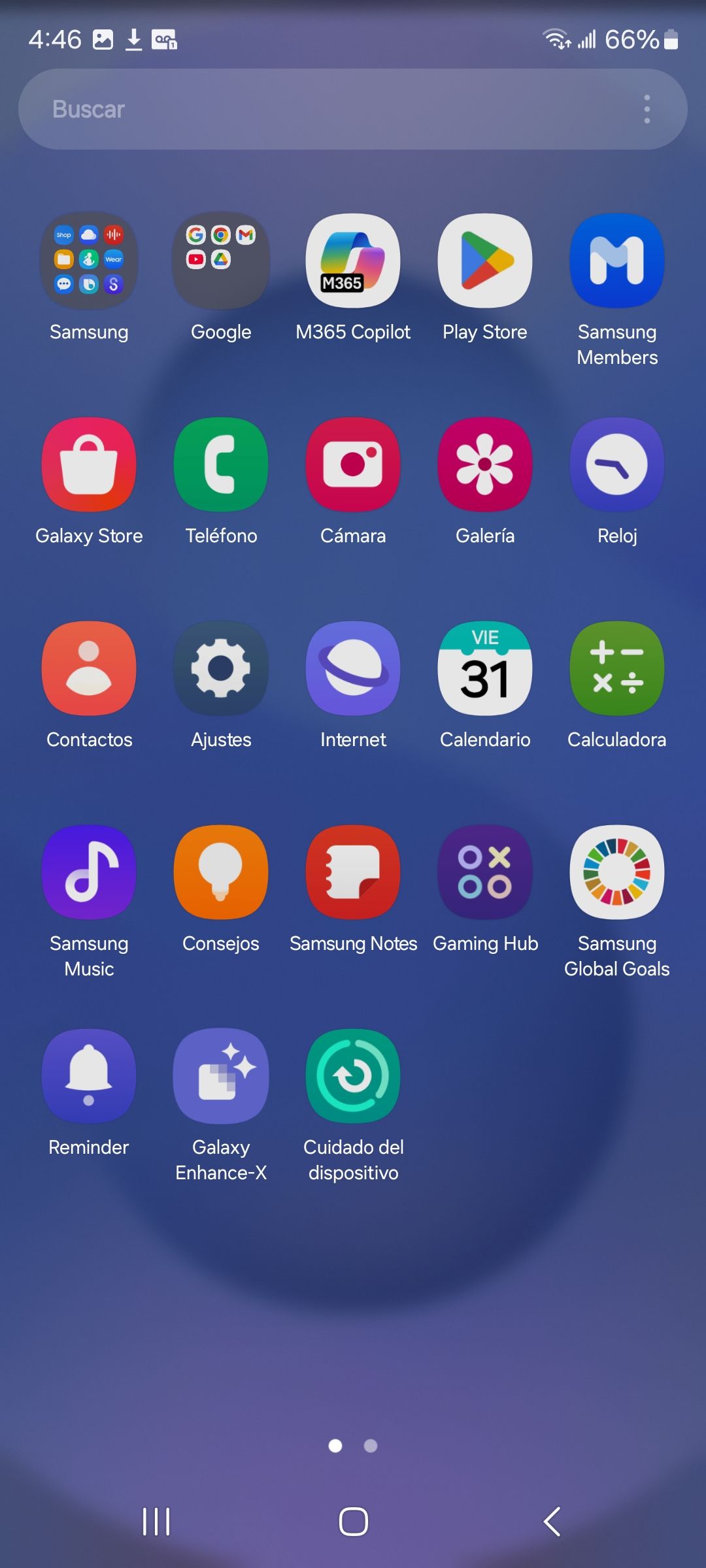Open the M365 Copilot app
Viewport: 706px width, 1568px height.
click(353, 260)
